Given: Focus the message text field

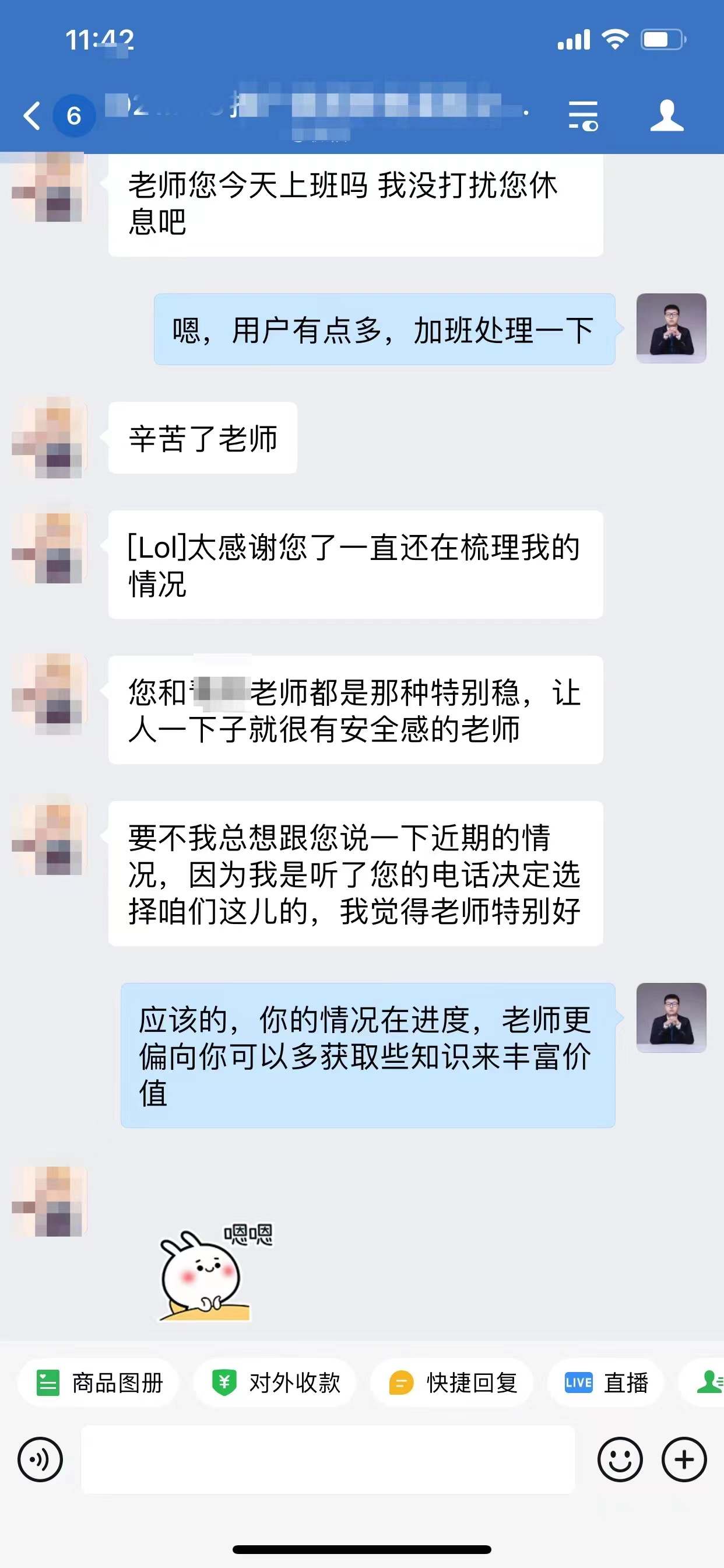Looking at the screenshot, I should [x=328, y=1459].
